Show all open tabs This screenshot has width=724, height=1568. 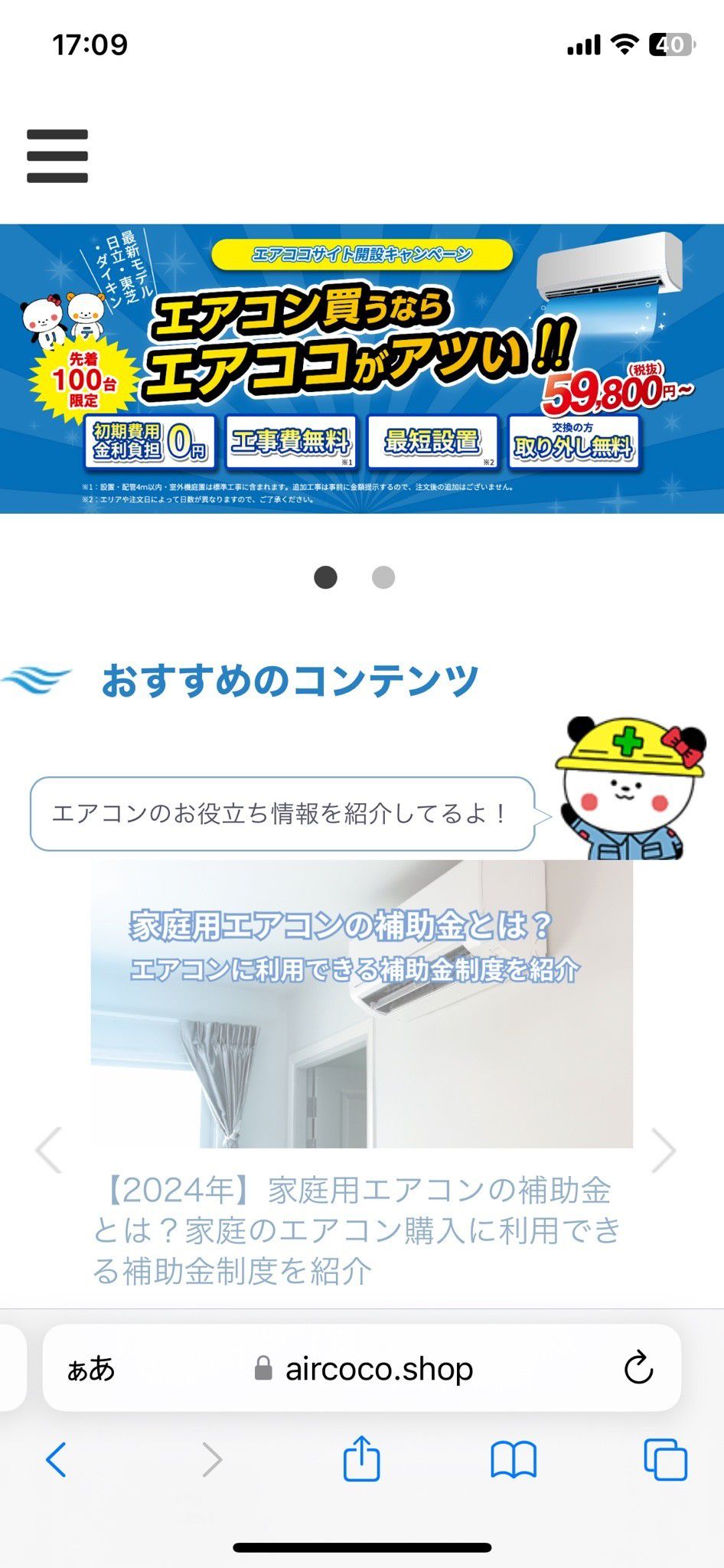click(x=665, y=1459)
